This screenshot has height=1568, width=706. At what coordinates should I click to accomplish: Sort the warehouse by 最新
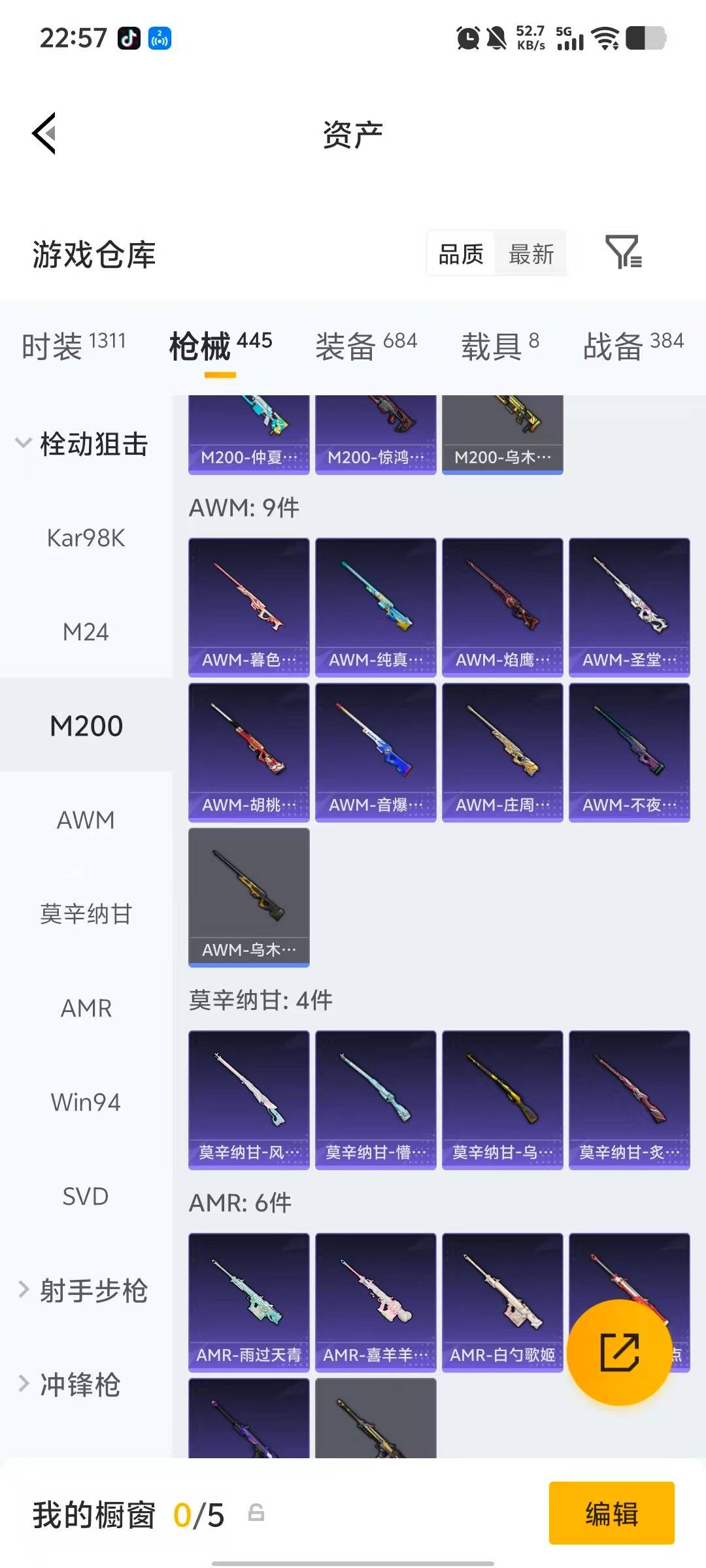531,254
